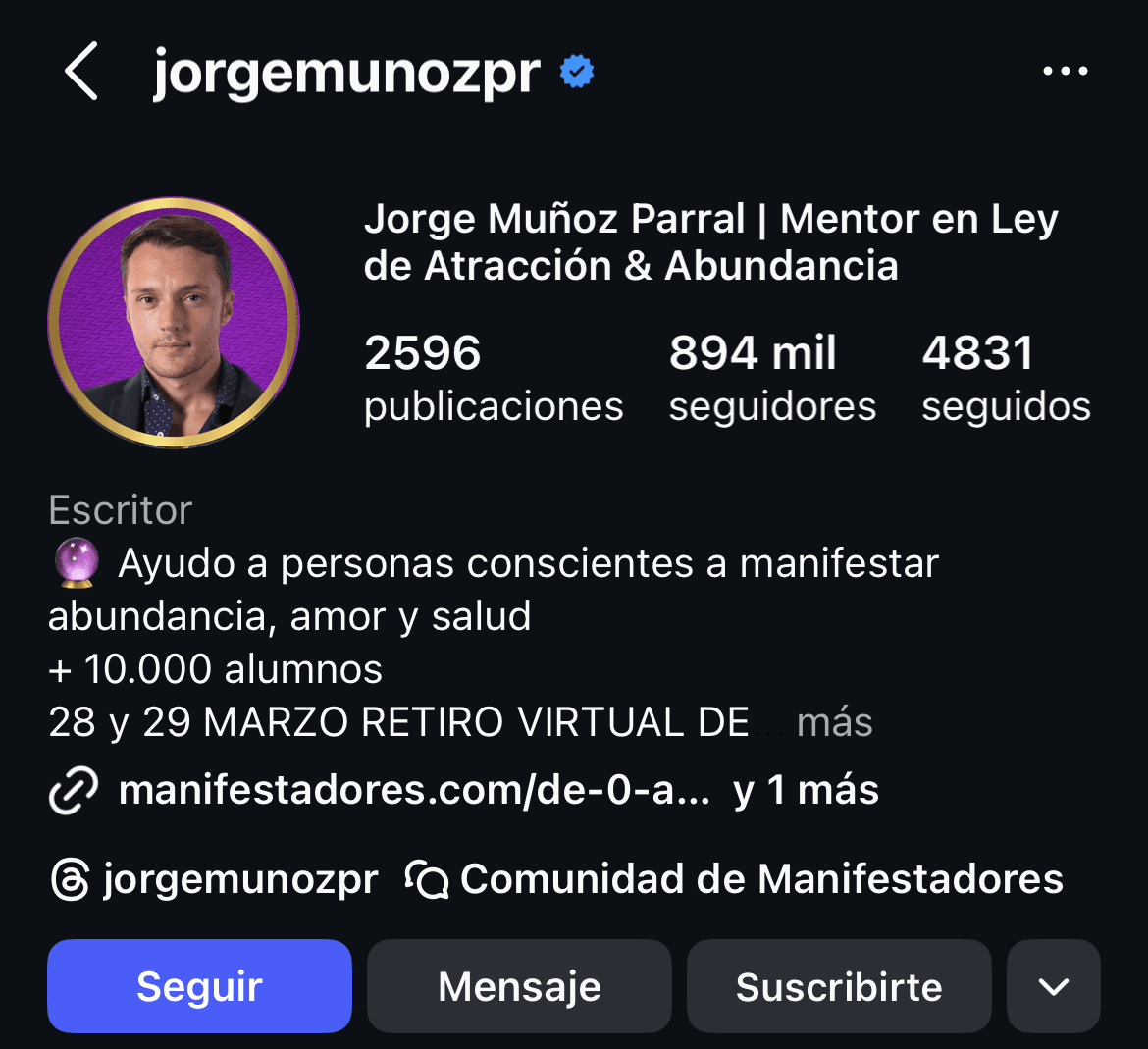Open Comunidad de Manifestadores channel
Image resolution: width=1148 pixels, height=1049 pixels.
pos(734,879)
